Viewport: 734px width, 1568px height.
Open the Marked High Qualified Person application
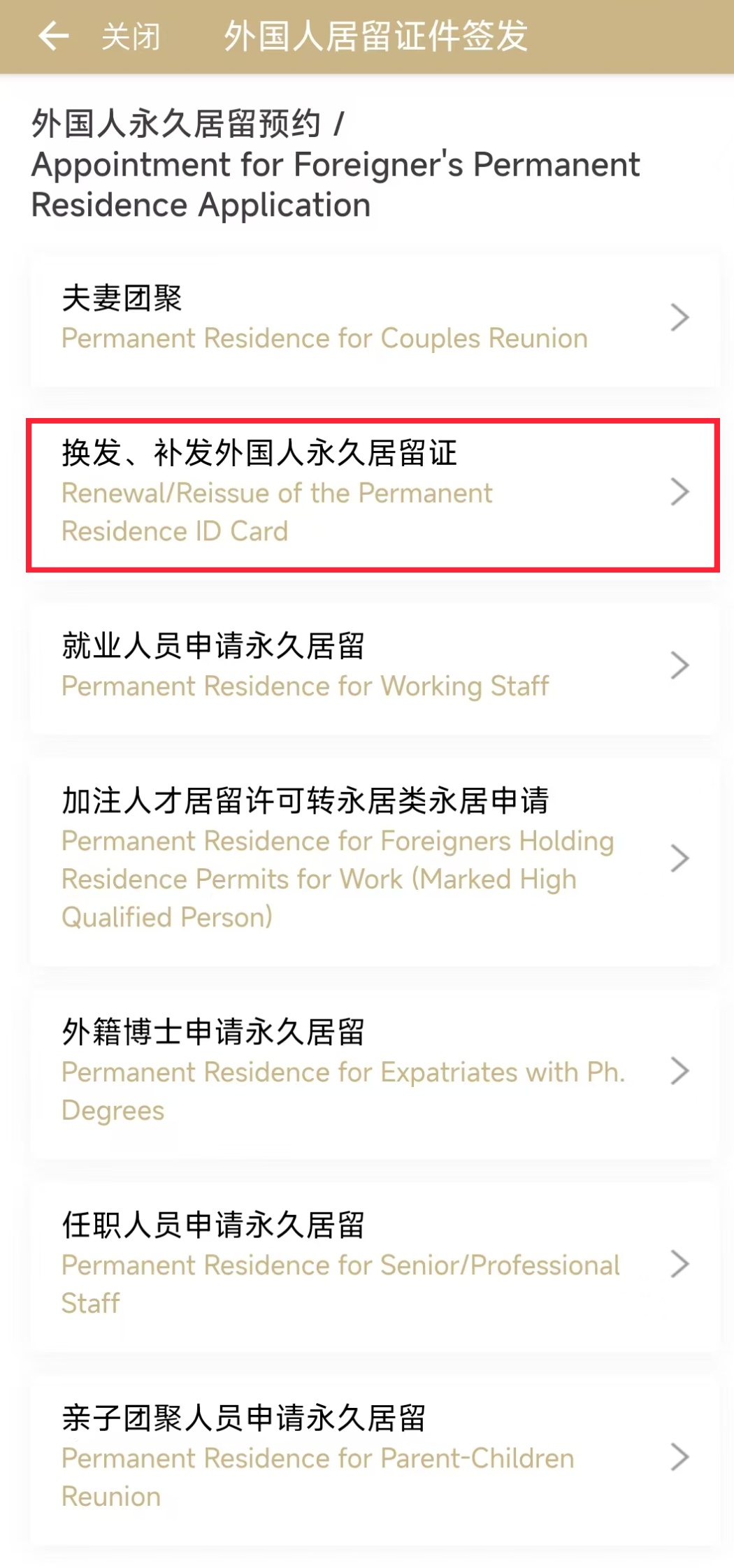coord(375,859)
